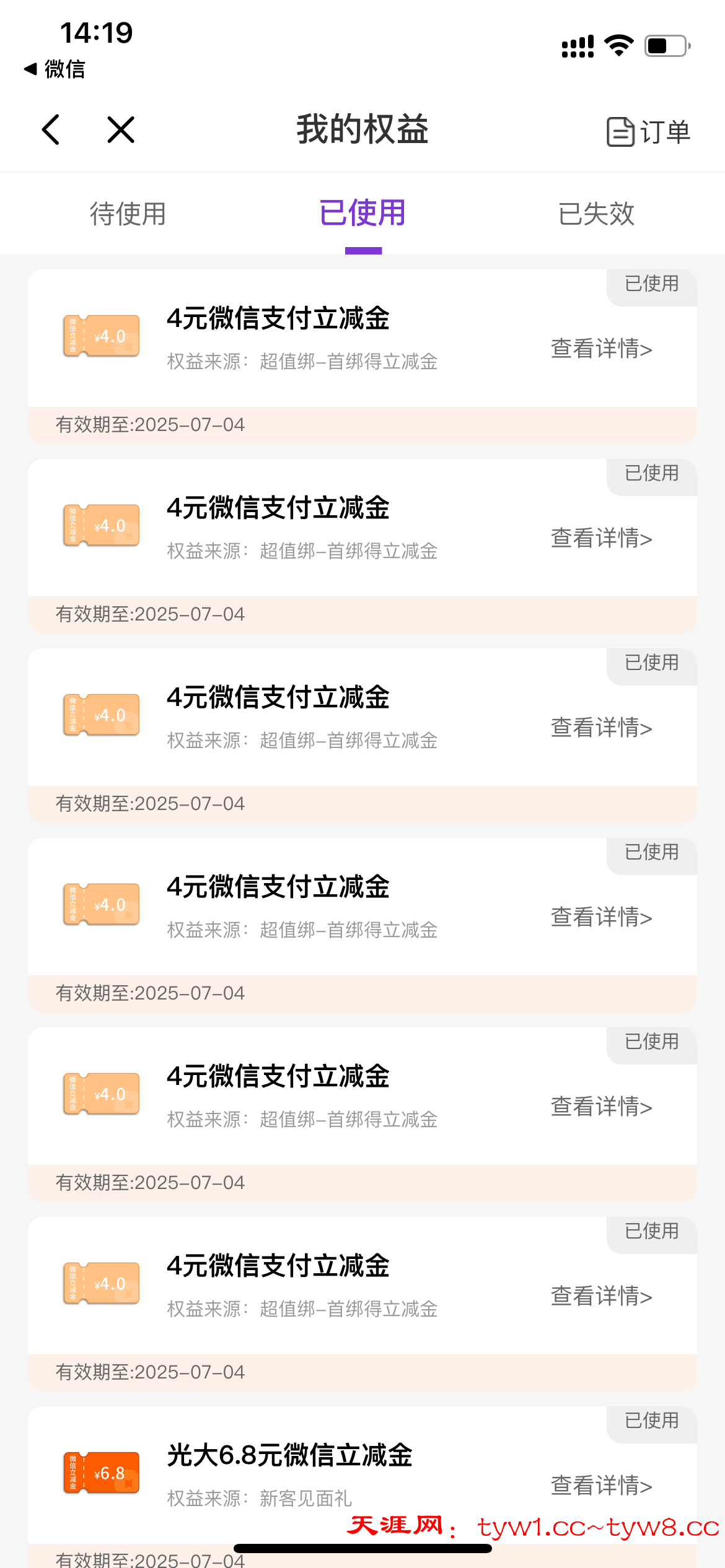
Task: Return to 微信 via the status bar link
Action: coord(55,69)
